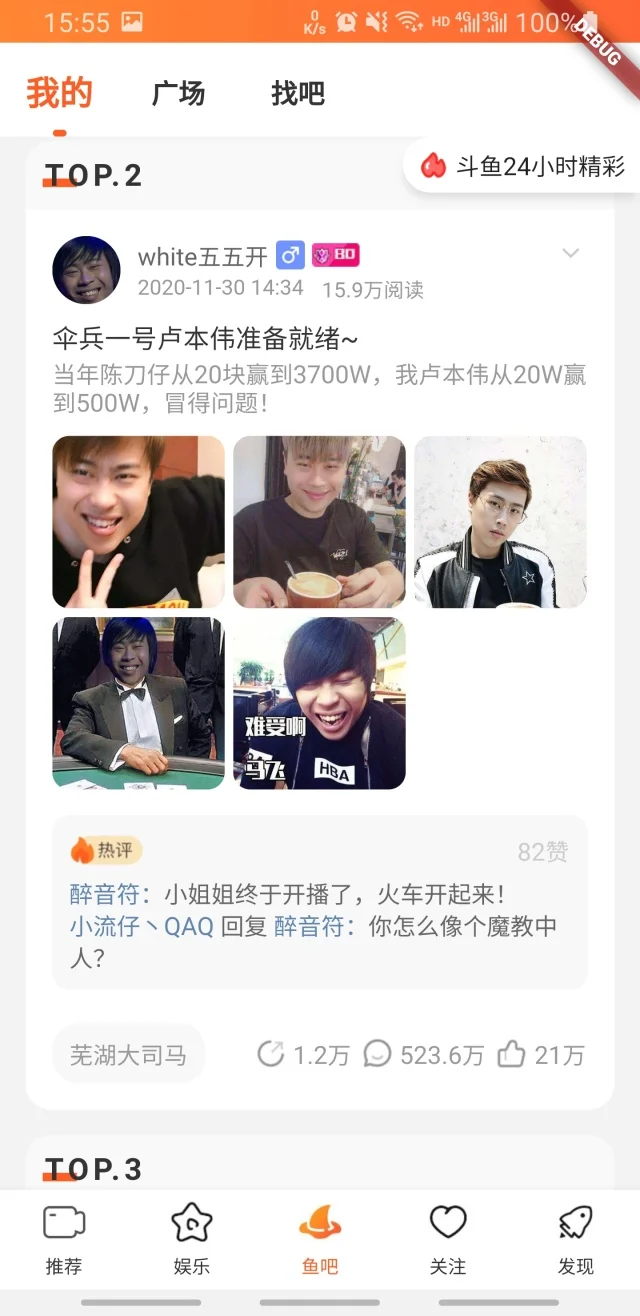The height and width of the screenshot is (1316, 640).
Task: Switch to the 找吧 tab
Action: tap(298, 94)
